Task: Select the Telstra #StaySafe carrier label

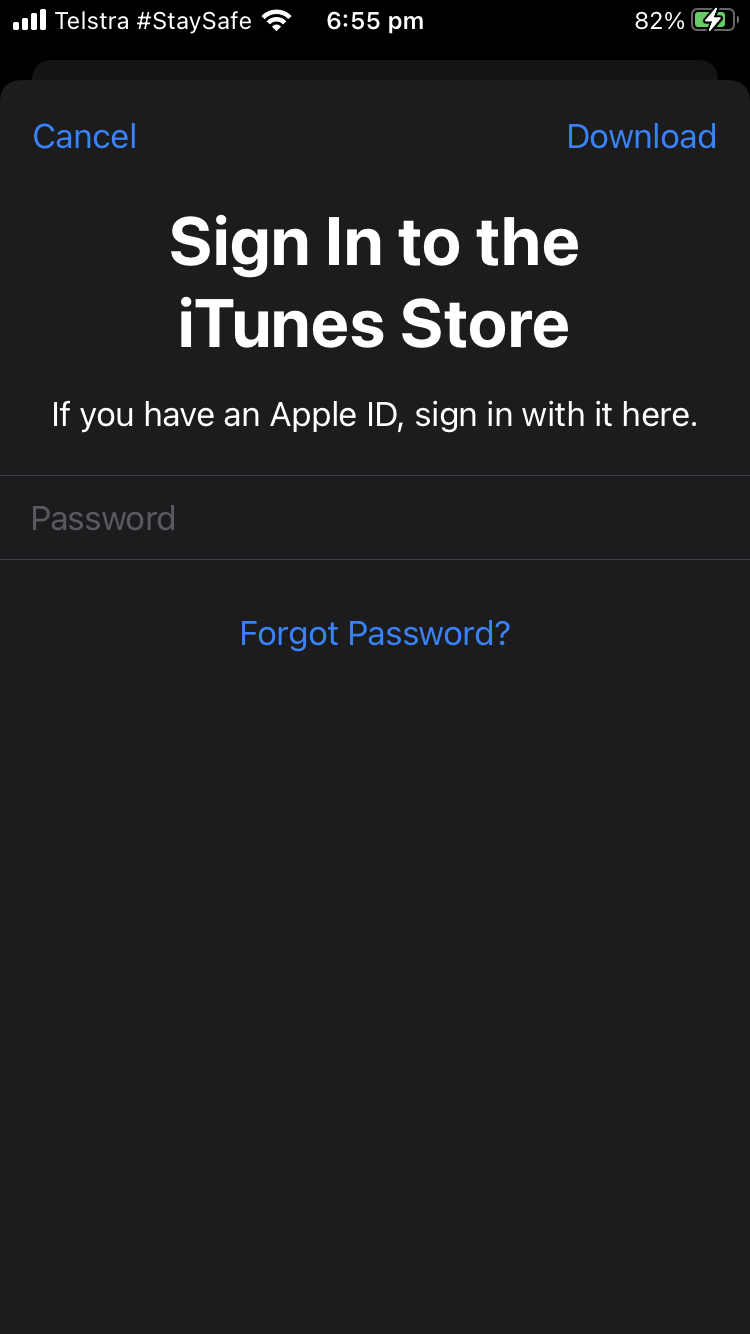Action: pyautogui.click(x=155, y=20)
